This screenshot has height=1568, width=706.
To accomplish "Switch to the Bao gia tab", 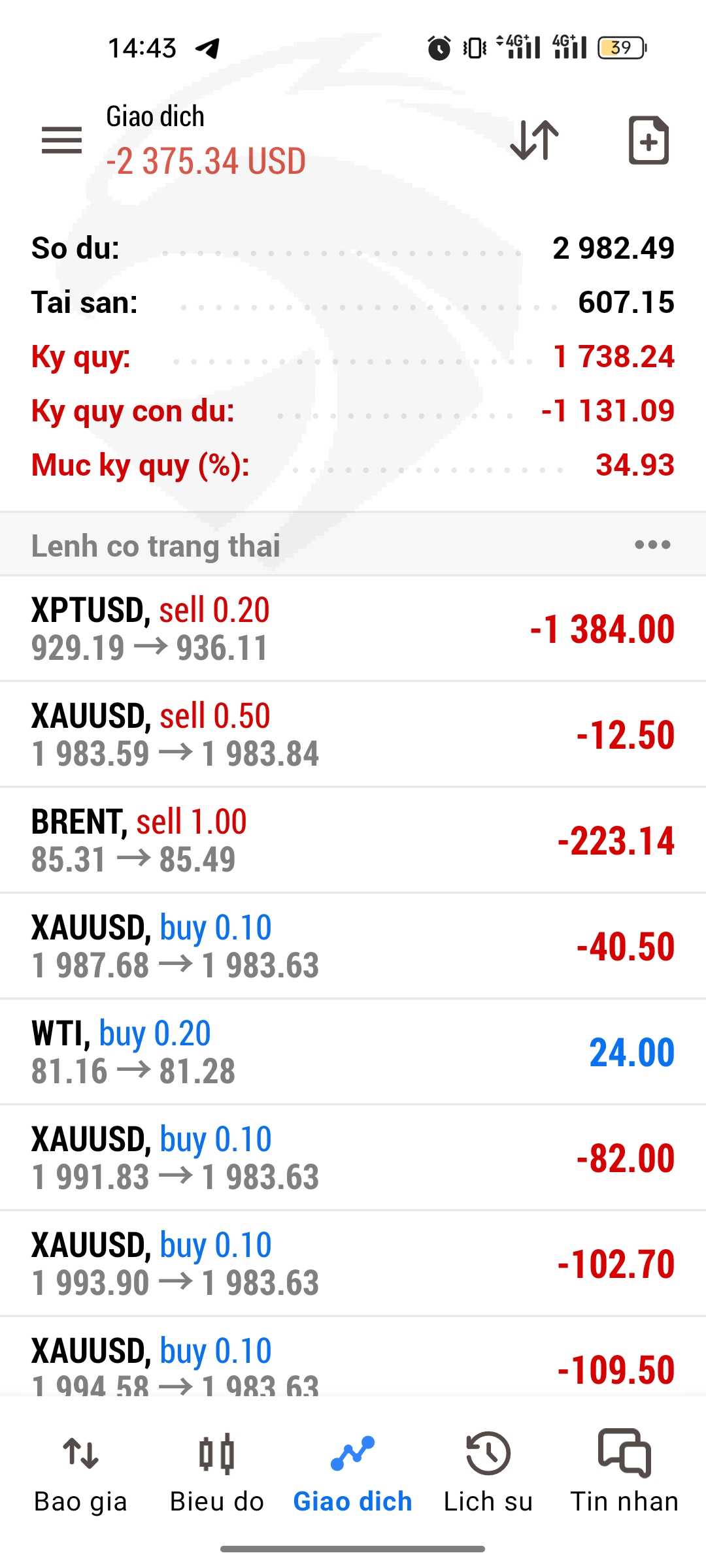I will coord(80,1473).
